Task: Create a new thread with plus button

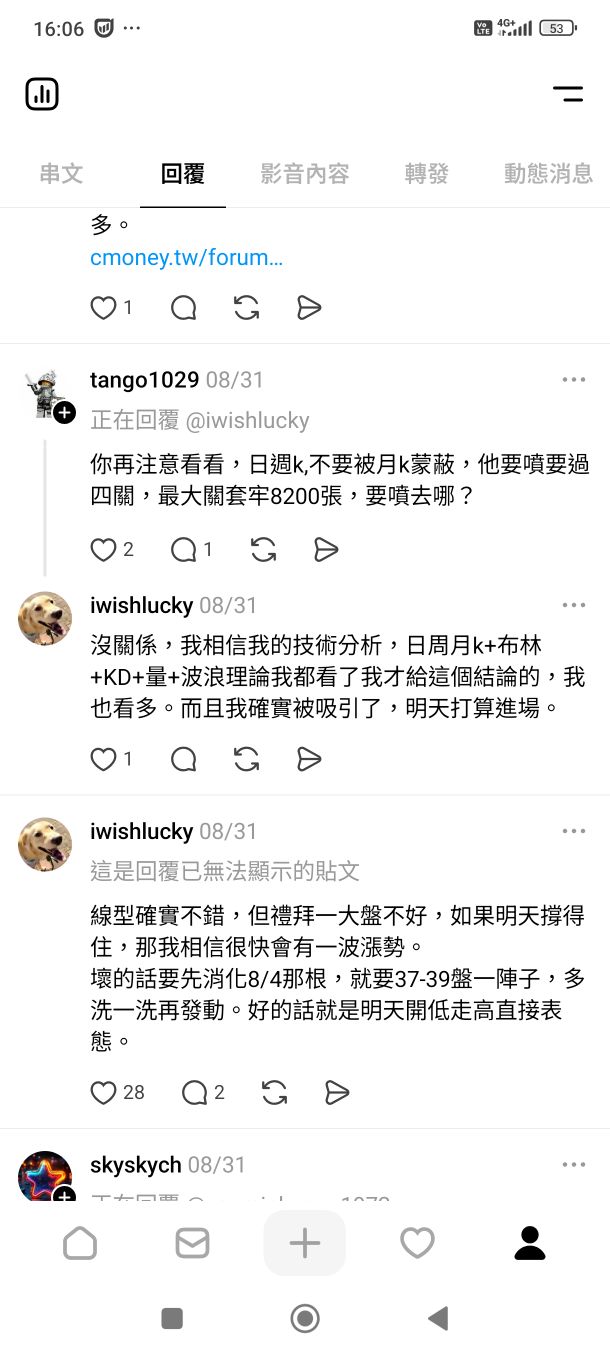Action: click(304, 1243)
